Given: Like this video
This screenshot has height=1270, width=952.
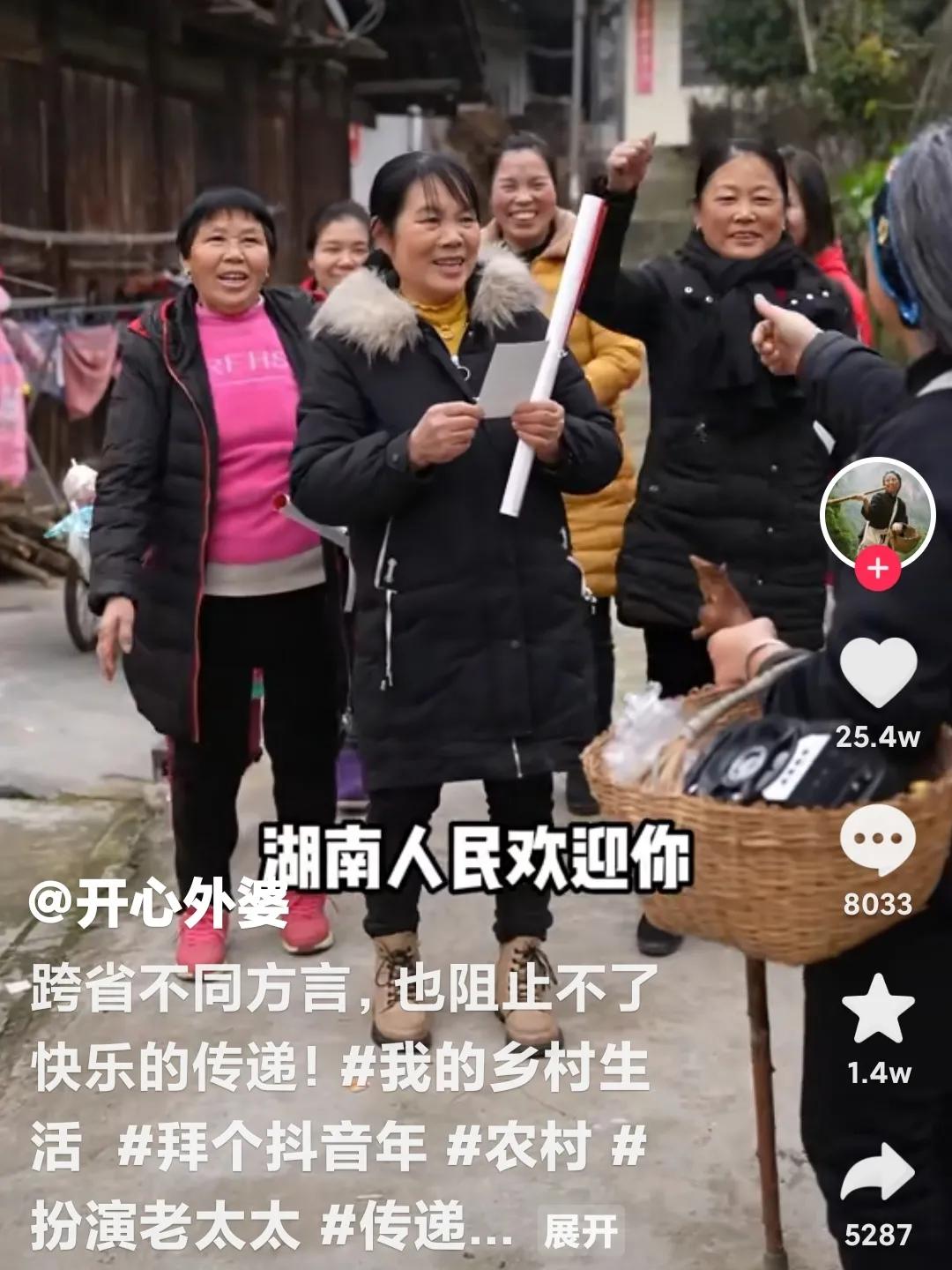Looking at the screenshot, I should (878, 672).
